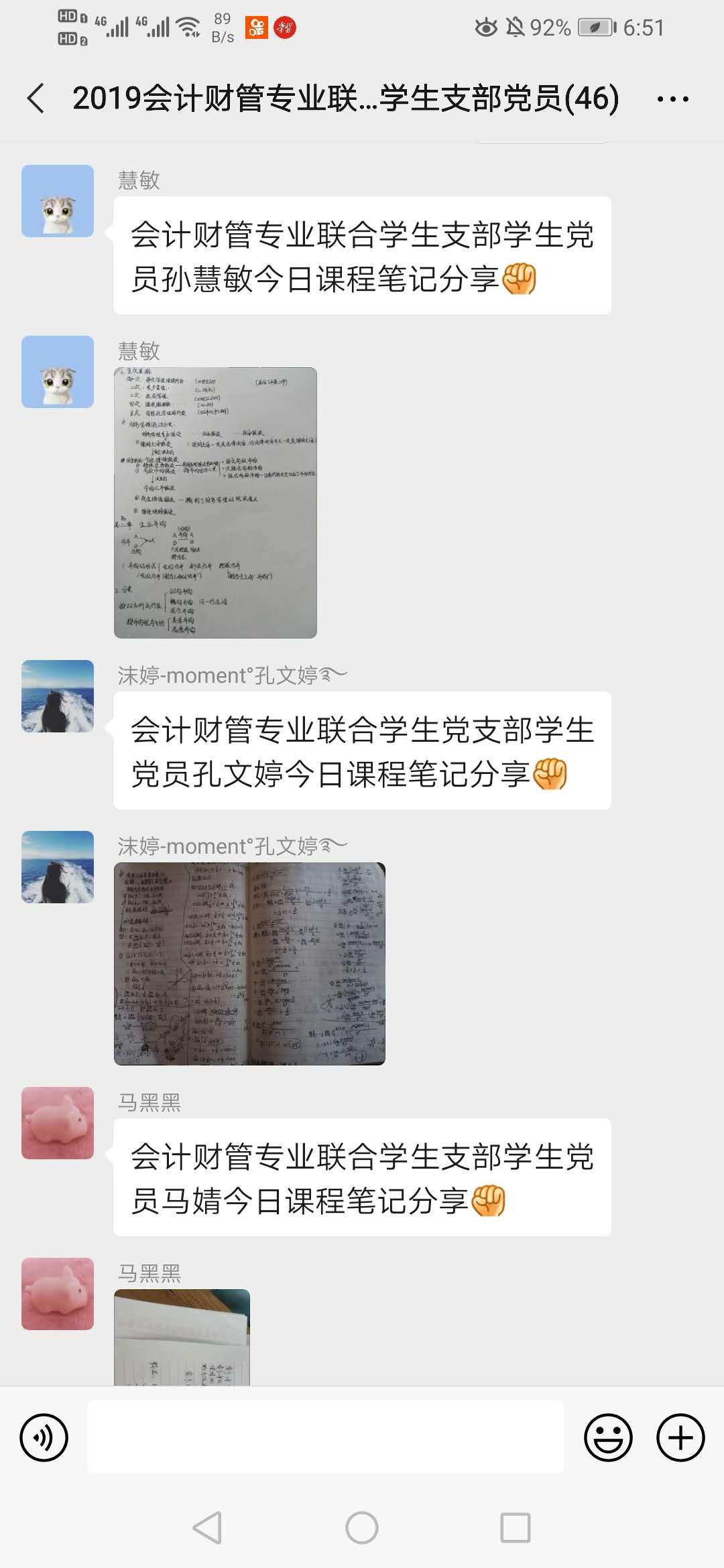The height and width of the screenshot is (1568, 724).
Task: Tap the system back button
Action: [x=207, y=1528]
